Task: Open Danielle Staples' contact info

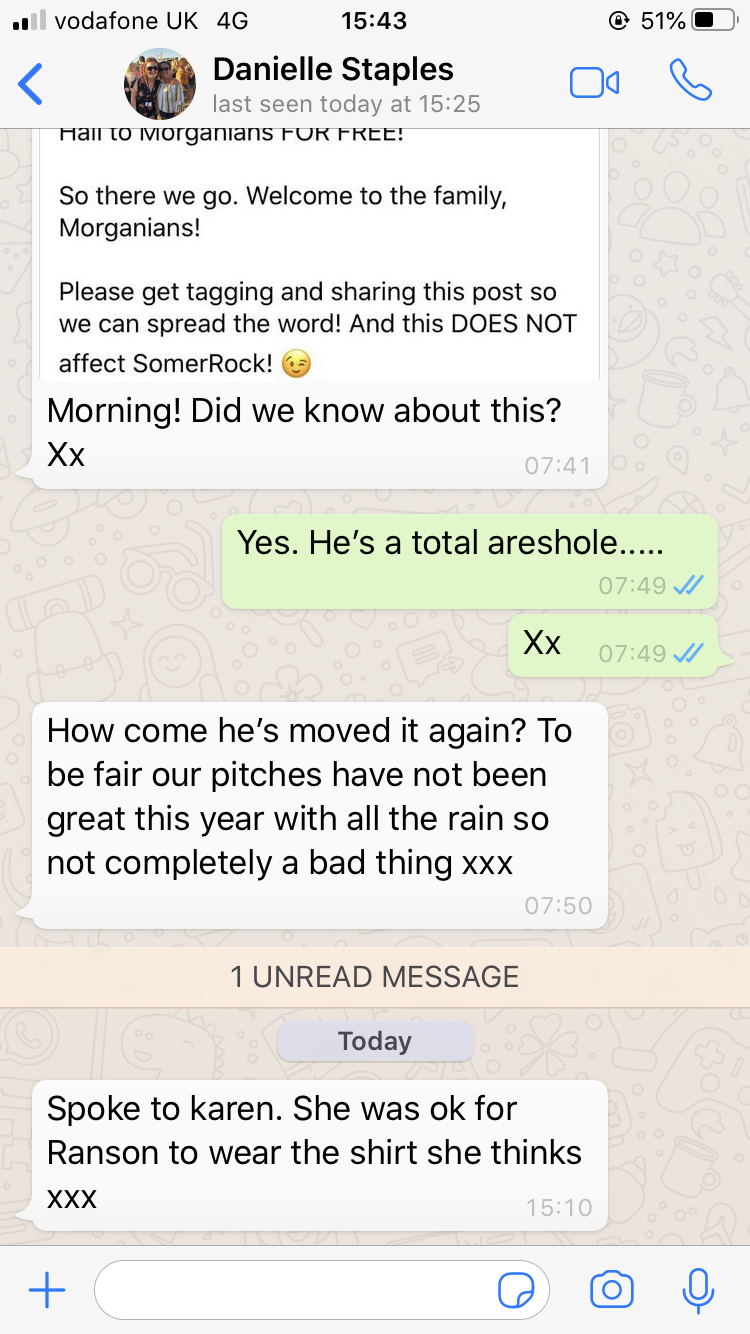Action: [333, 83]
